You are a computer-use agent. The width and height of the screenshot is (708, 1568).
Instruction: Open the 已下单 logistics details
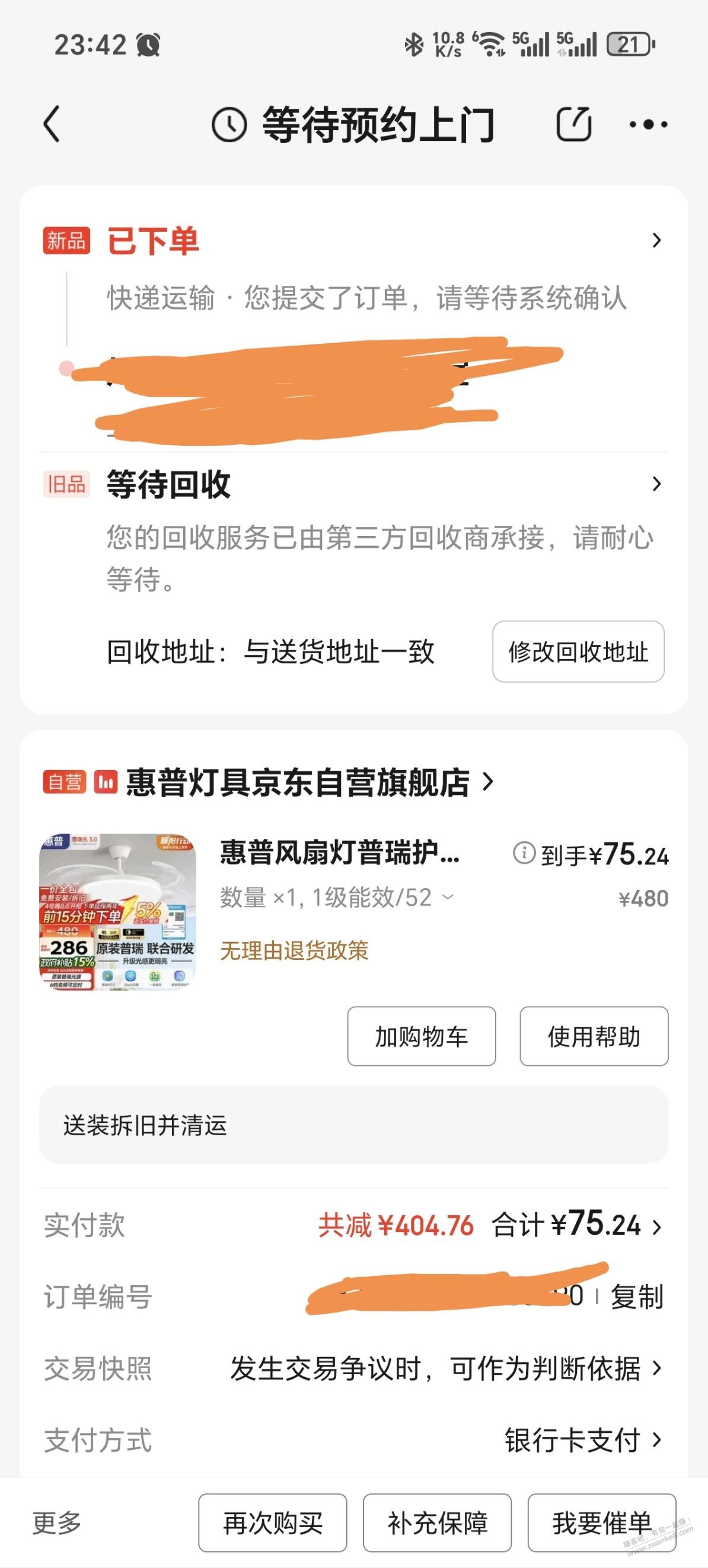coord(656,241)
